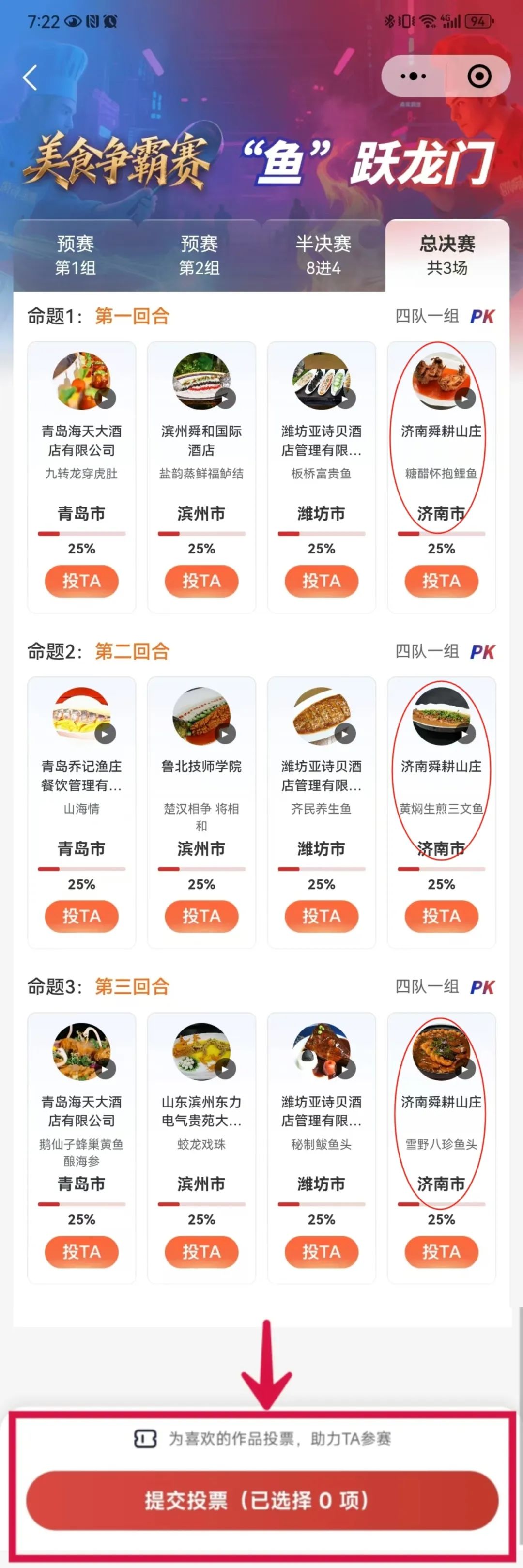Close the mini program with the circle icon
The width and height of the screenshot is (523, 1568).
(x=478, y=76)
